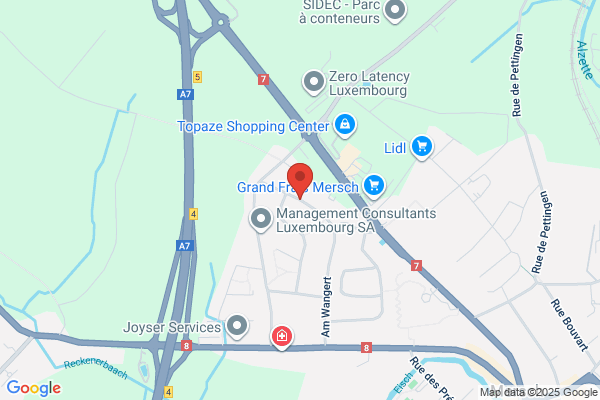600x400 pixels.
Task: Tap the Management Consultants Luxembourg SA marker
Action: [261, 220]
